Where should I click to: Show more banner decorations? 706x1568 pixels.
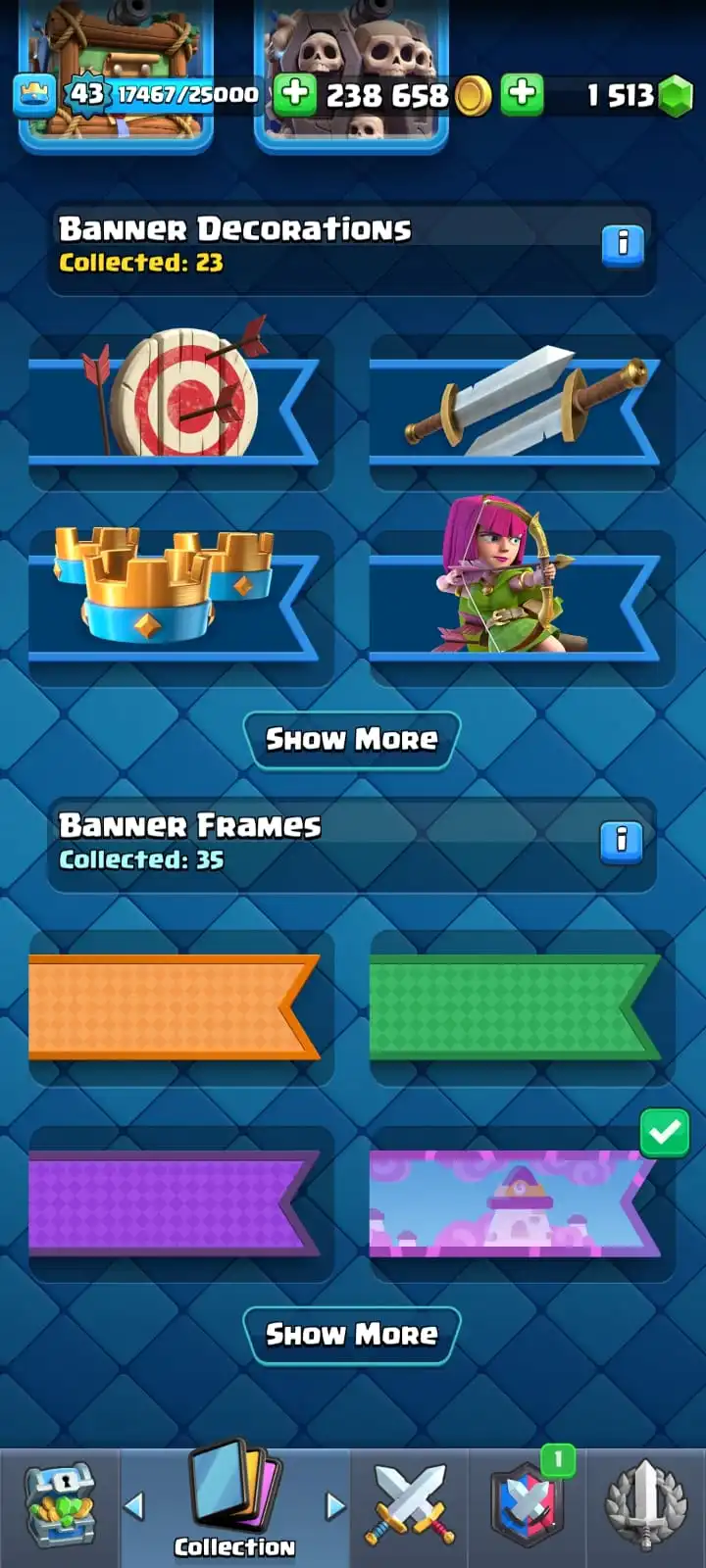coord(352,739)
